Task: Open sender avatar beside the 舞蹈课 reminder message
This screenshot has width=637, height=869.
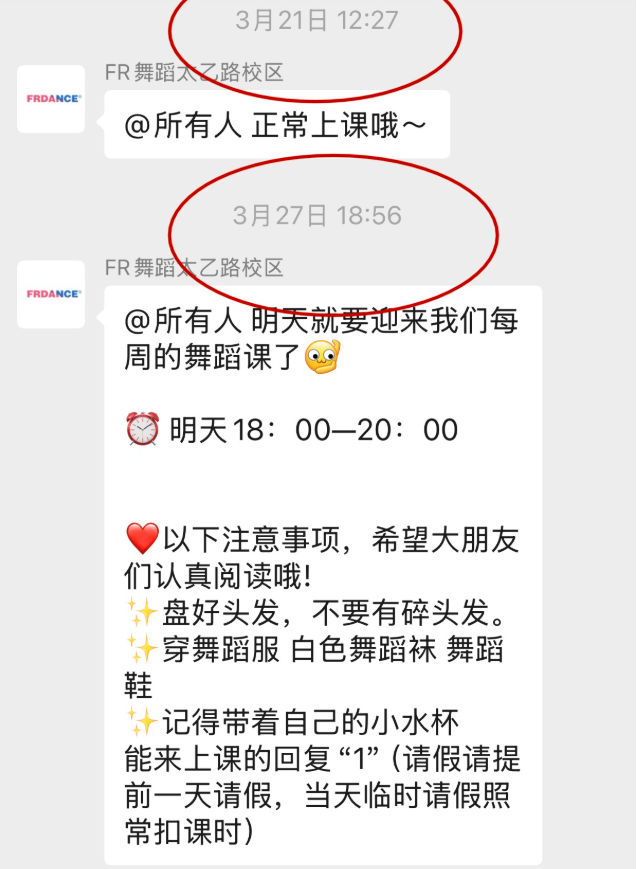Action: 51,294
